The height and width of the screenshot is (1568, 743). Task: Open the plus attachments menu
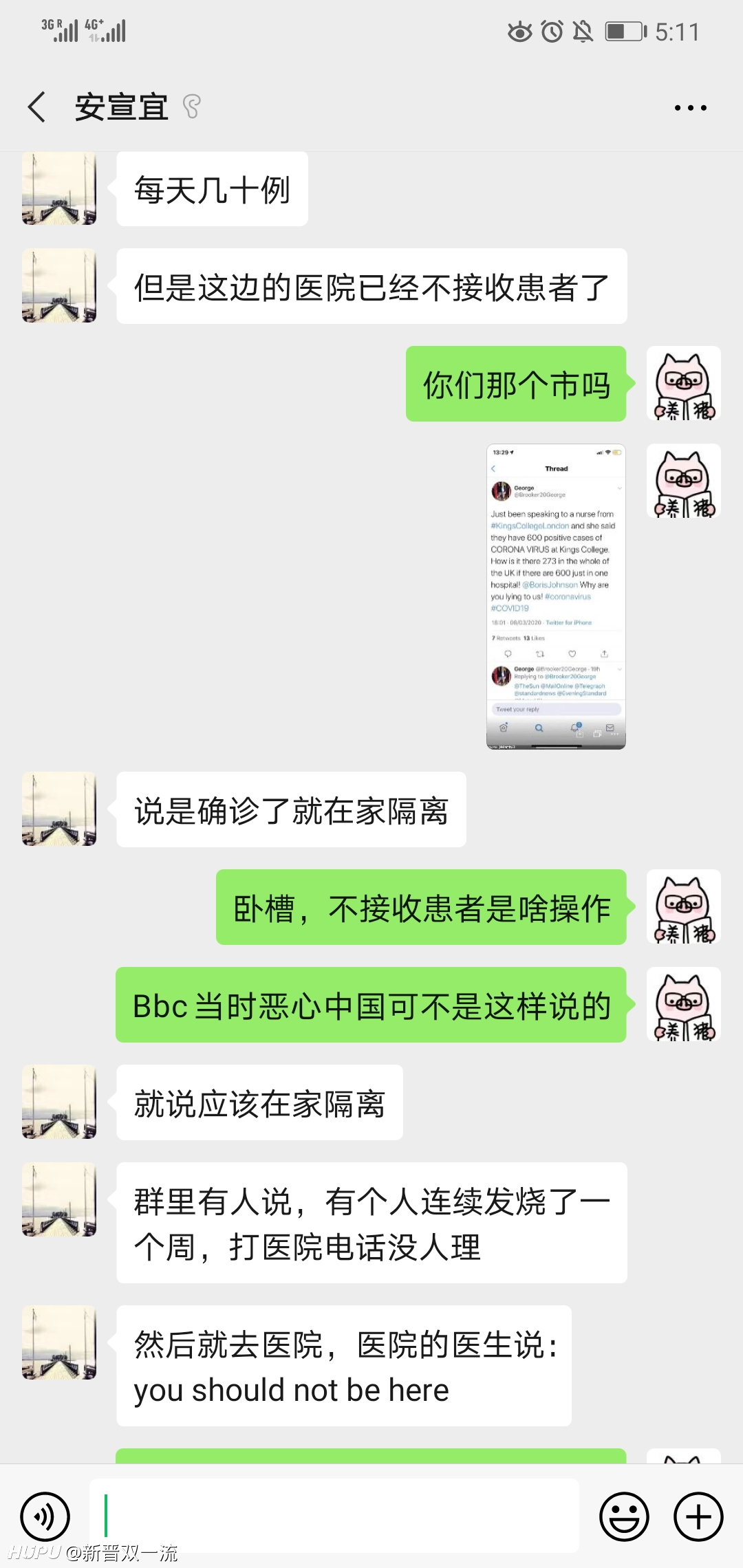tap(698, 1516)
